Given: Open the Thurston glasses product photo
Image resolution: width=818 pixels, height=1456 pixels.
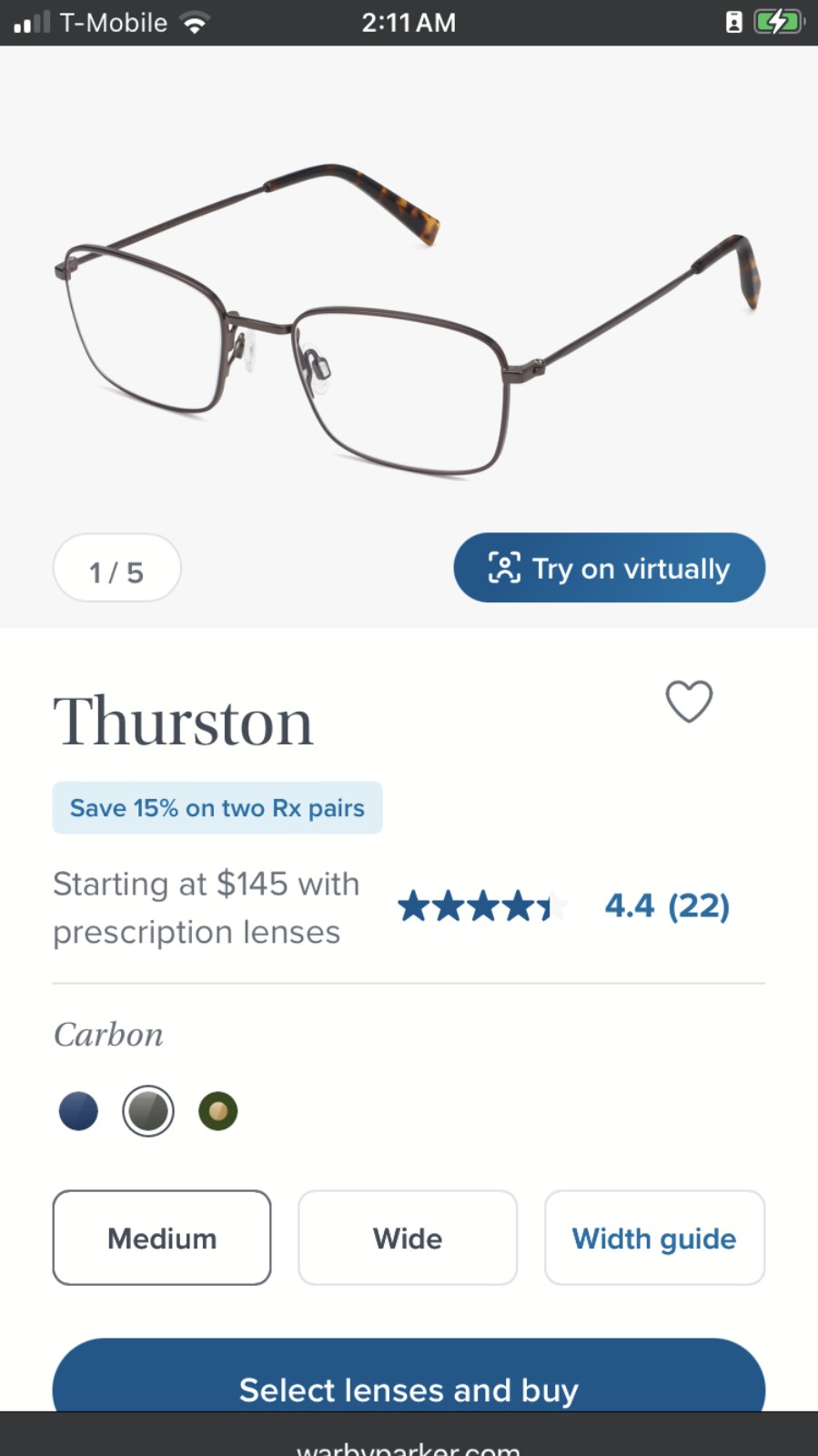Looking at the screenshot, I should point(409,318).
